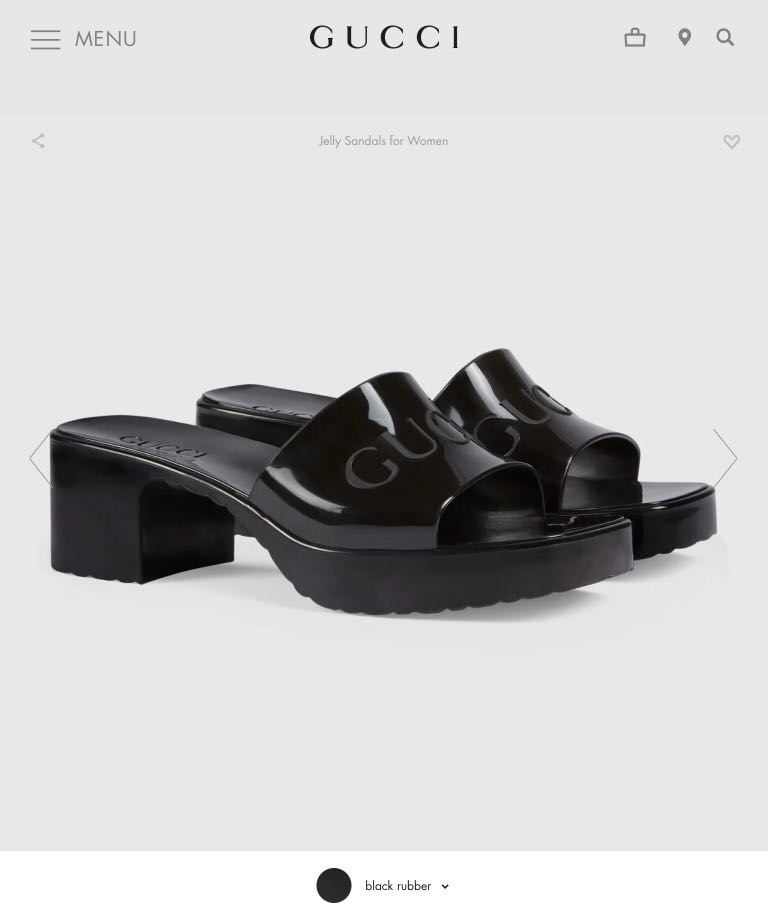Viewport: 768px width, 916px height.
Task: Go to Gucci home via logo
Action: (x=384, y=38)
